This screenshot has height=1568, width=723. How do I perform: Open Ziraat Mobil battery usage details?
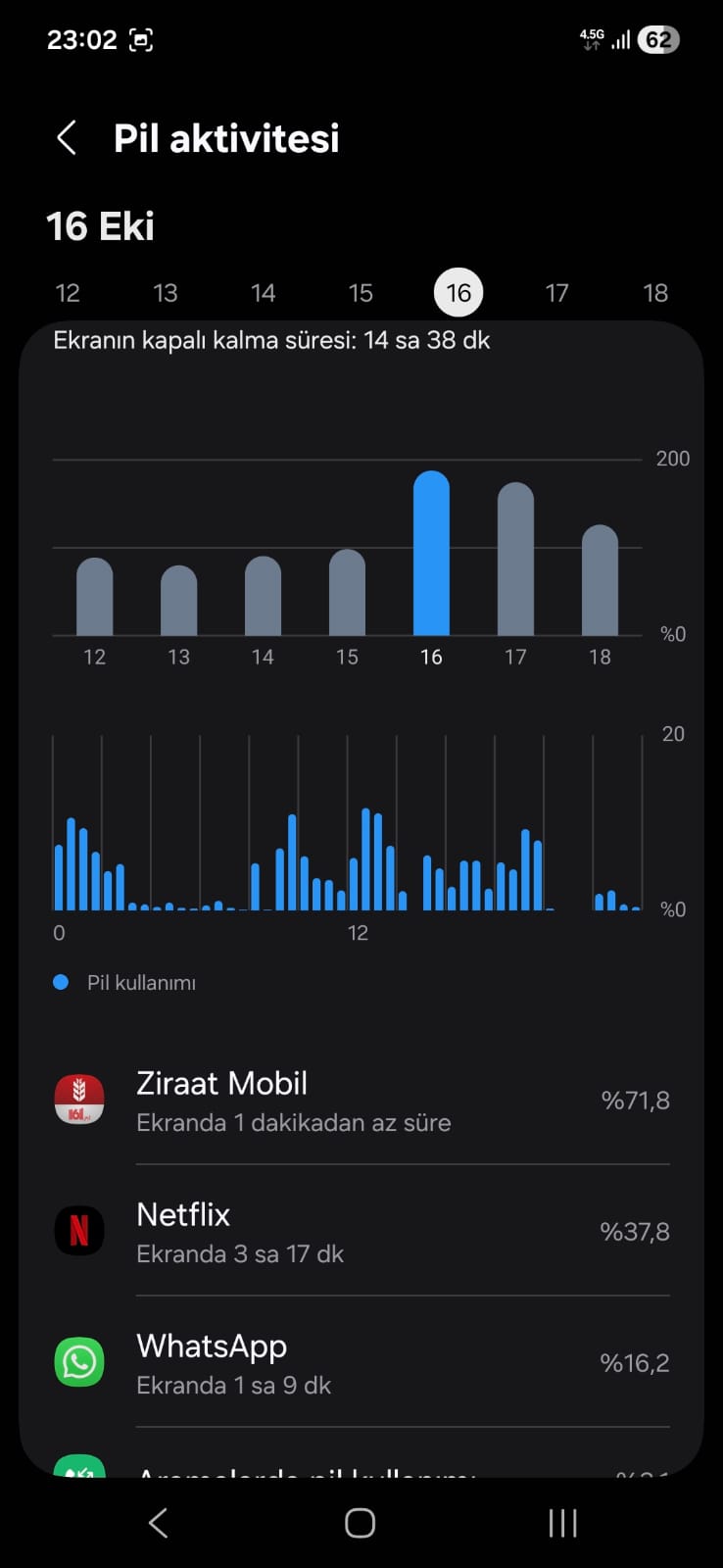pyautogui.click(x=361, y=1101)
